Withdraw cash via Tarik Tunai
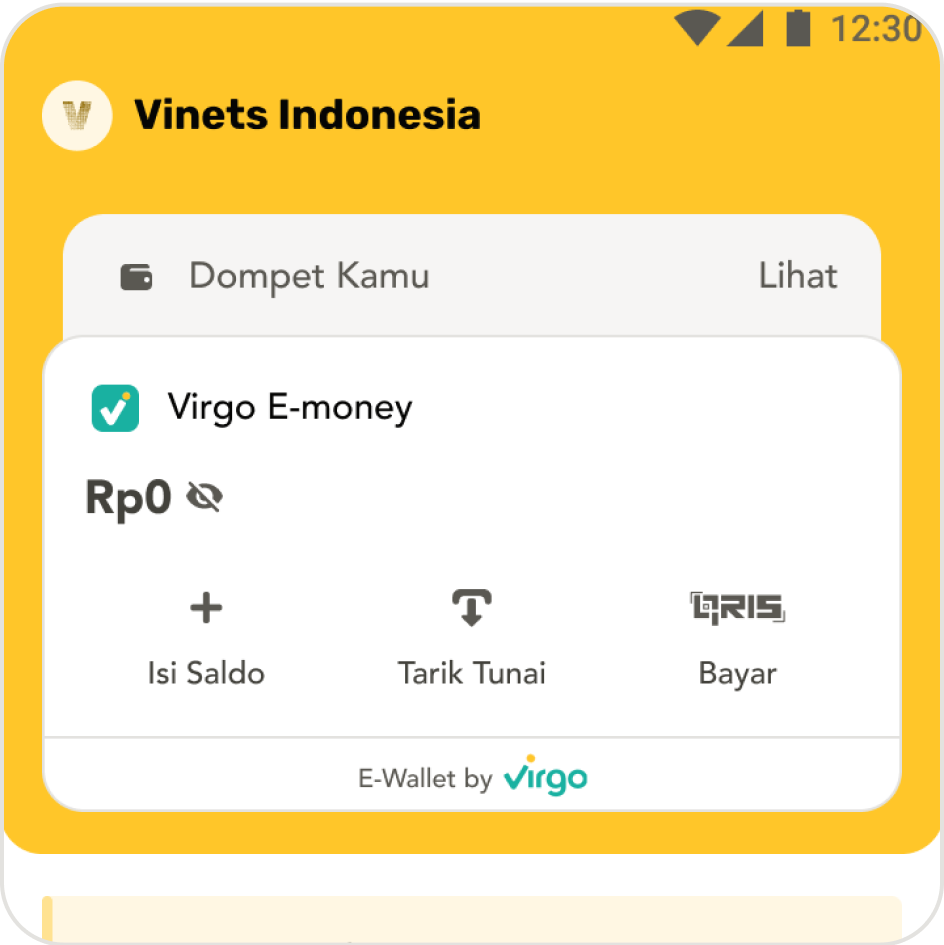Viewport: 944px width, 945px height. [471, 636]
